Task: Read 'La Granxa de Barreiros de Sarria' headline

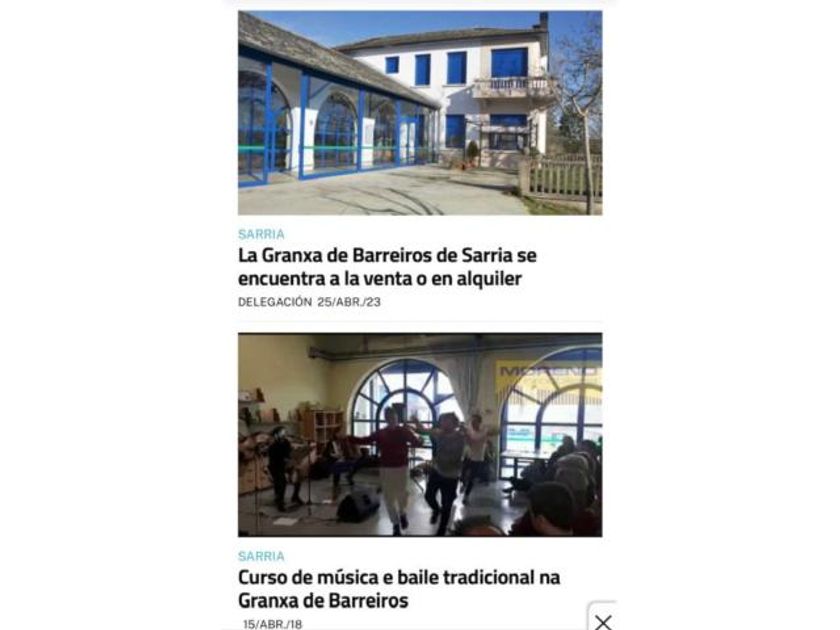Action: point(387,267)
